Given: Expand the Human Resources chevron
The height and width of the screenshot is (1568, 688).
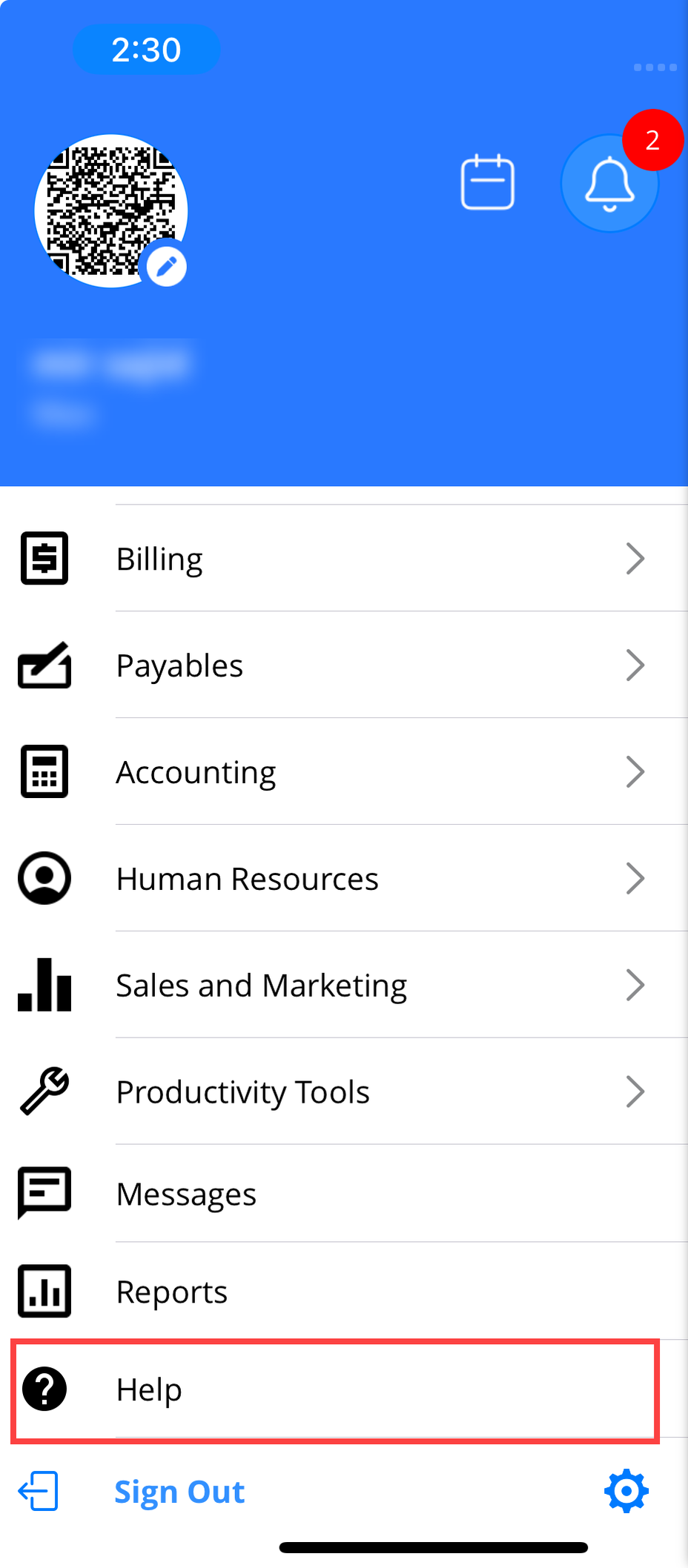Looking at the screenshot, I should click(635, 878).
